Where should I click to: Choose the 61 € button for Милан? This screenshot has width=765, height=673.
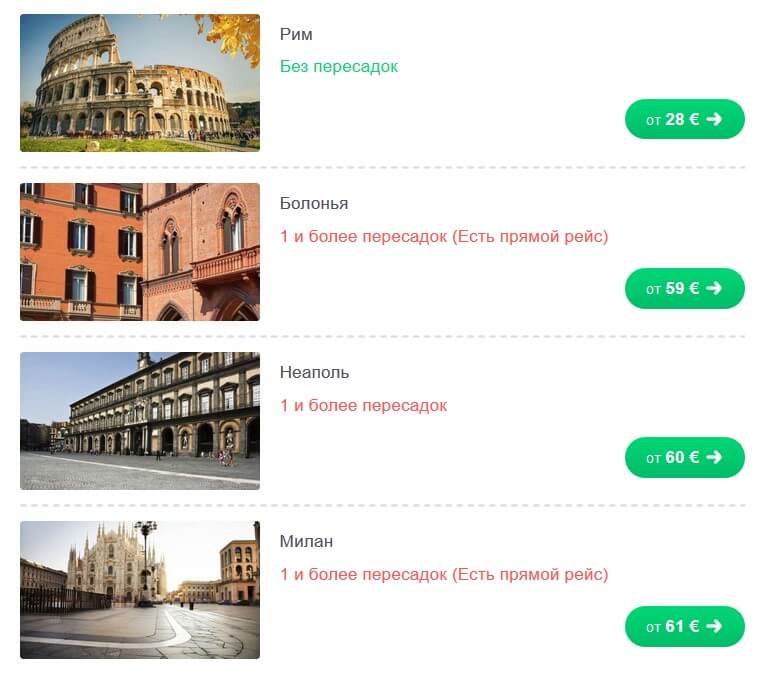[684, 626]
